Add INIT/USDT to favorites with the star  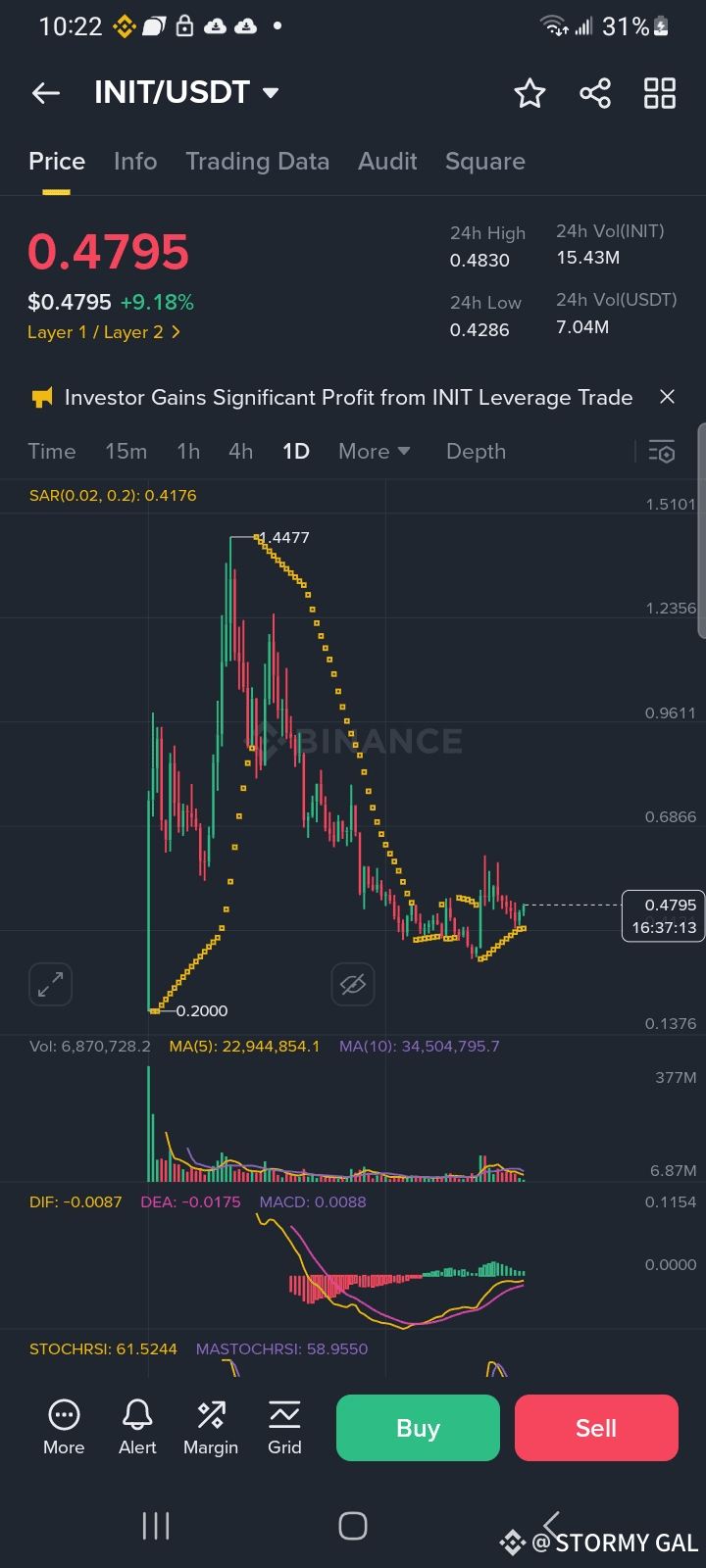(529, 93)
